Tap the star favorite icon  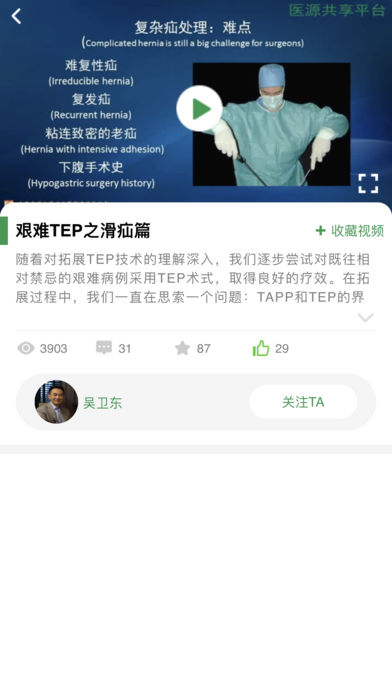[x=182, y=348]
